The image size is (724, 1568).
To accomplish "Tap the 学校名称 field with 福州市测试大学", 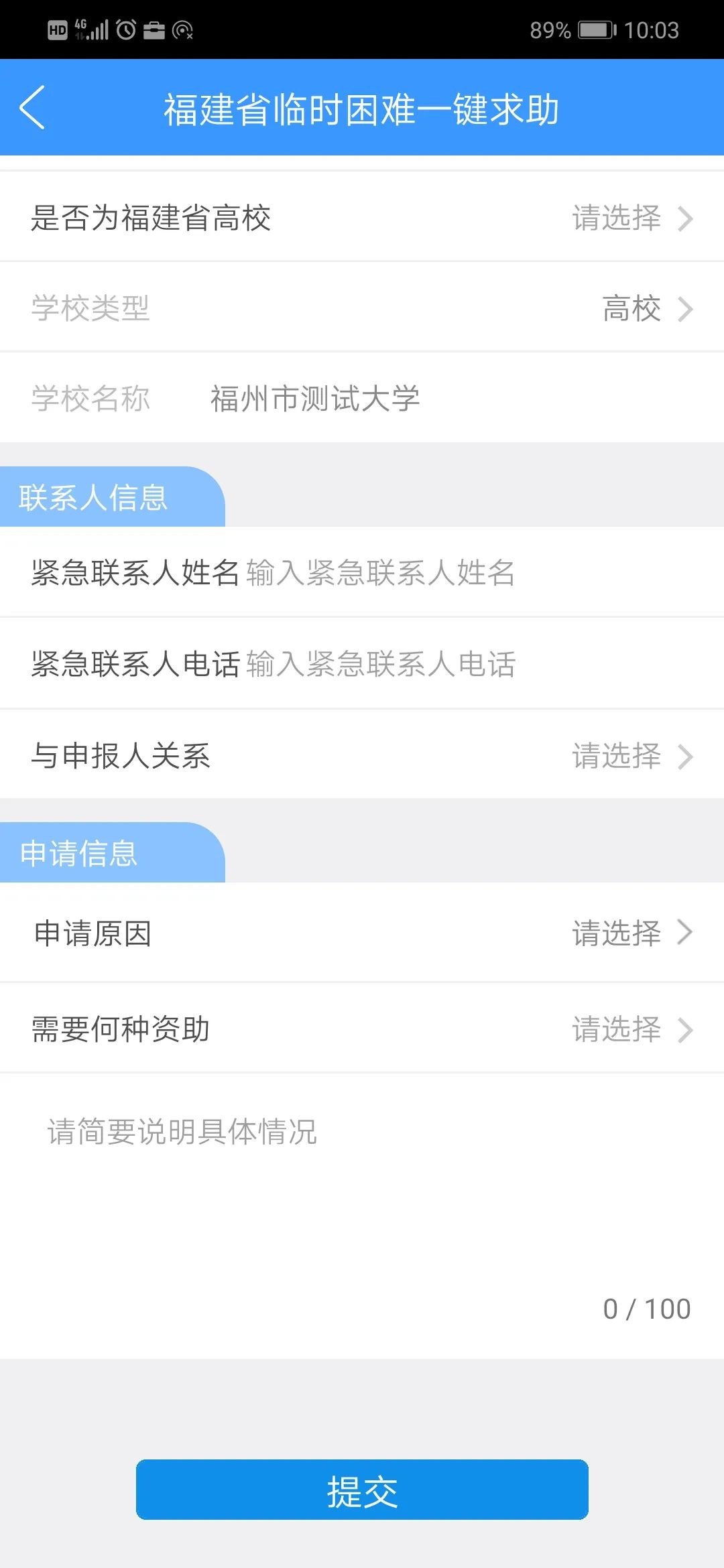I will point(315,399).
